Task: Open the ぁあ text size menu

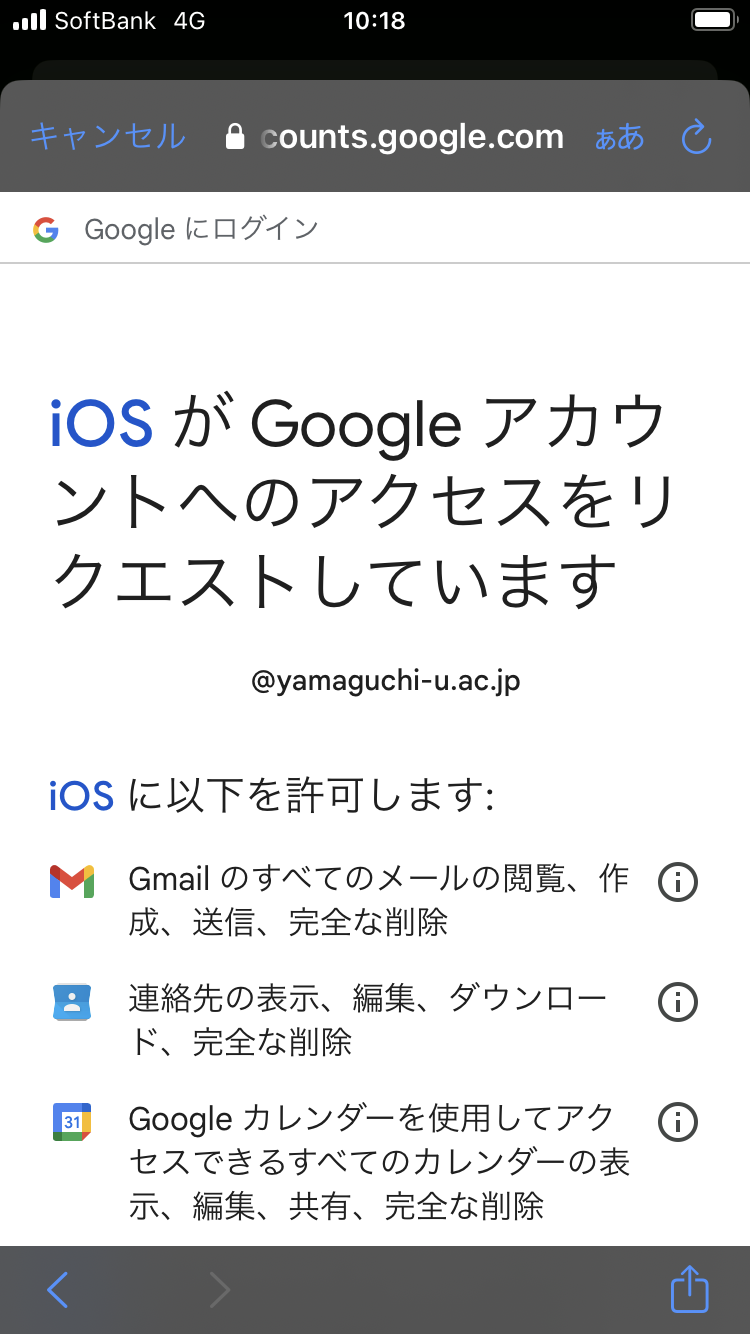Action: coord(619,137)
